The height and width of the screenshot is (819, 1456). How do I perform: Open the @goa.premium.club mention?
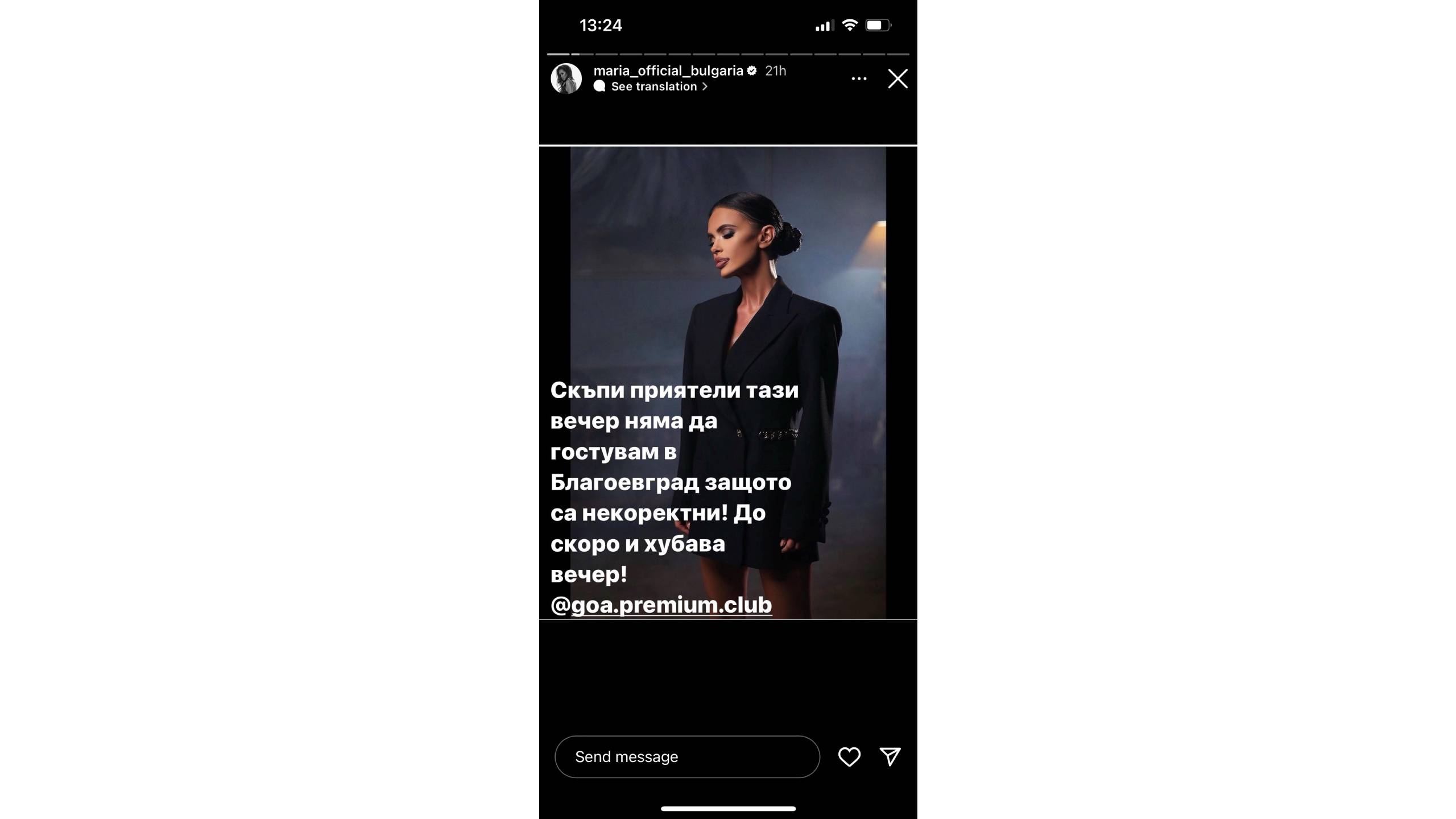661,605
